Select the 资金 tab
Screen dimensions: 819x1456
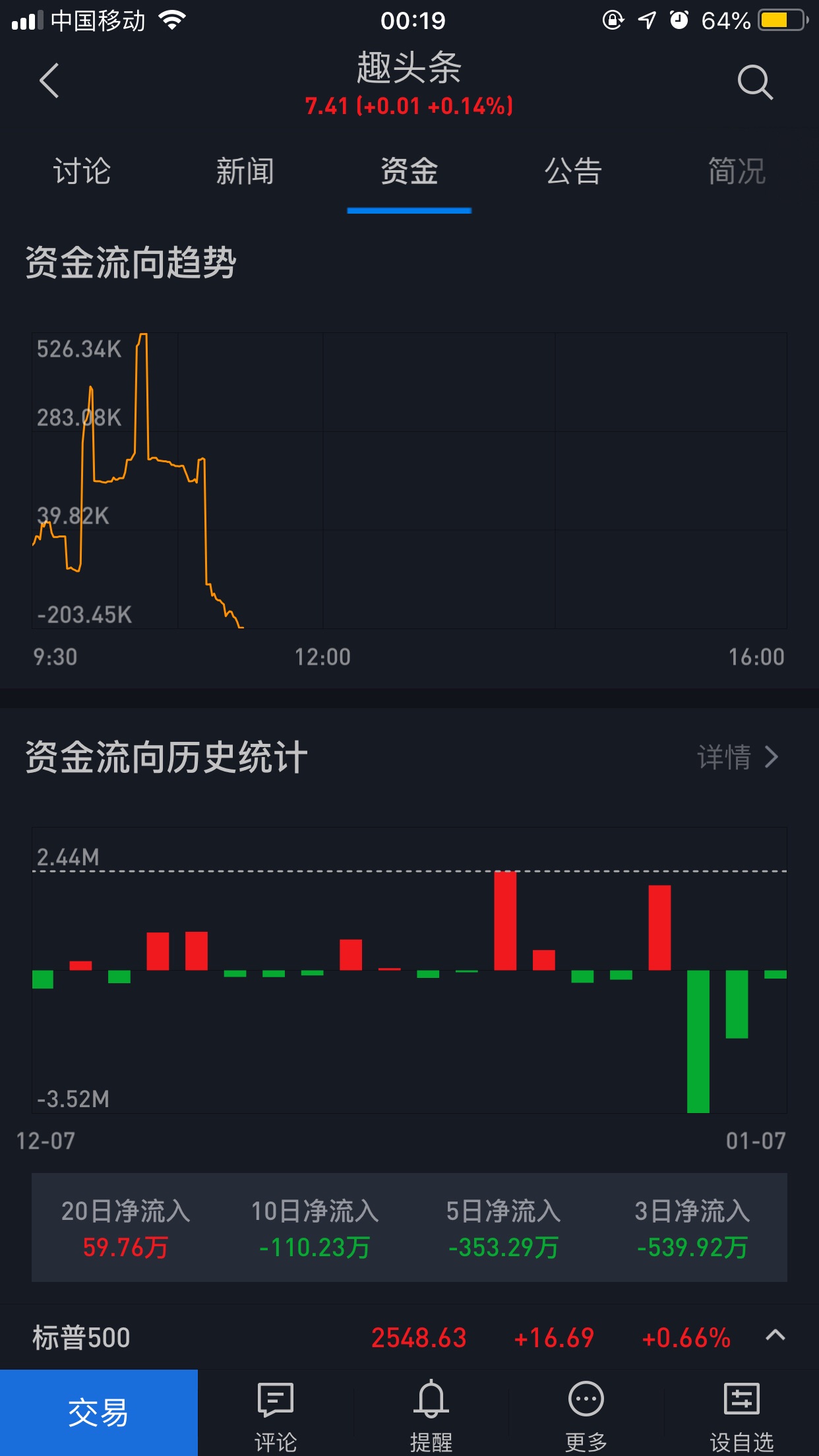409,171
